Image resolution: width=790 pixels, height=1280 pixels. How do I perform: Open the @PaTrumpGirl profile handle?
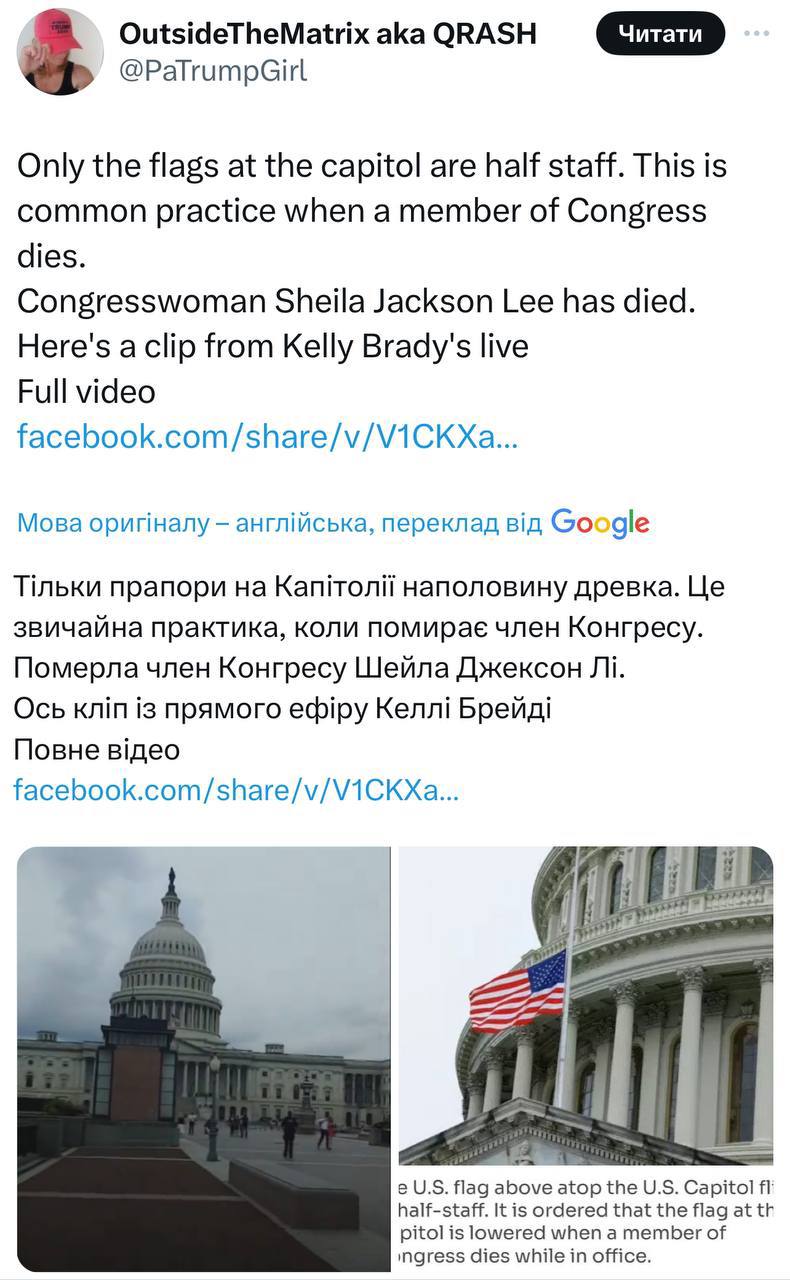213,71
